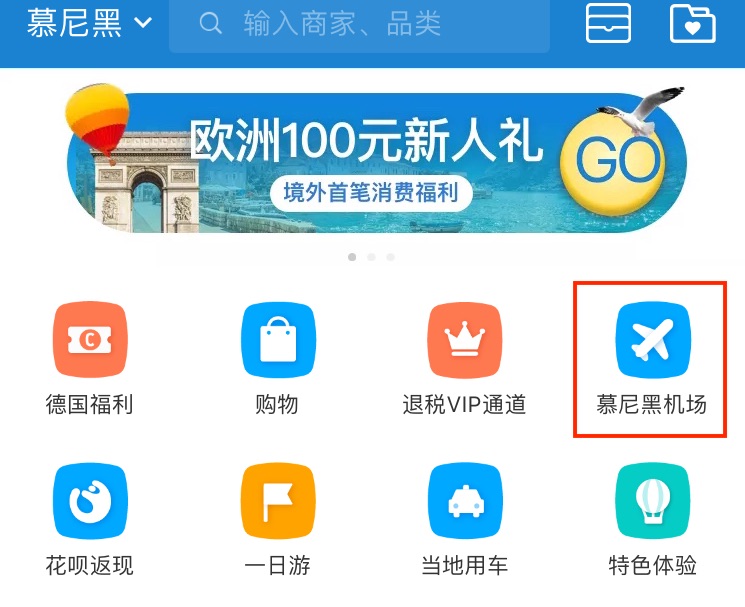Select 退税VIP通道

(x=464, y=360)
